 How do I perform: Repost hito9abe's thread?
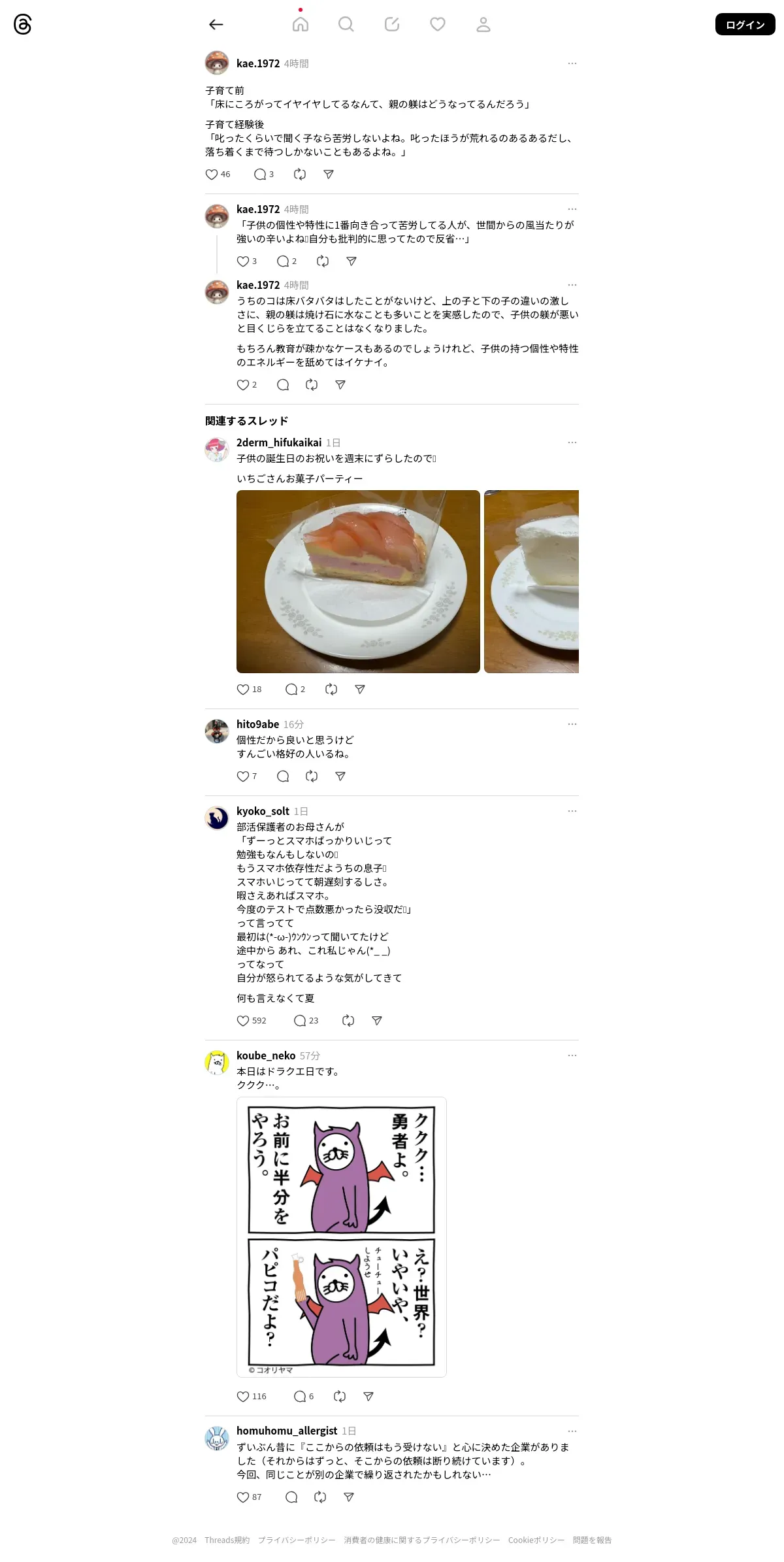[312, 776]
